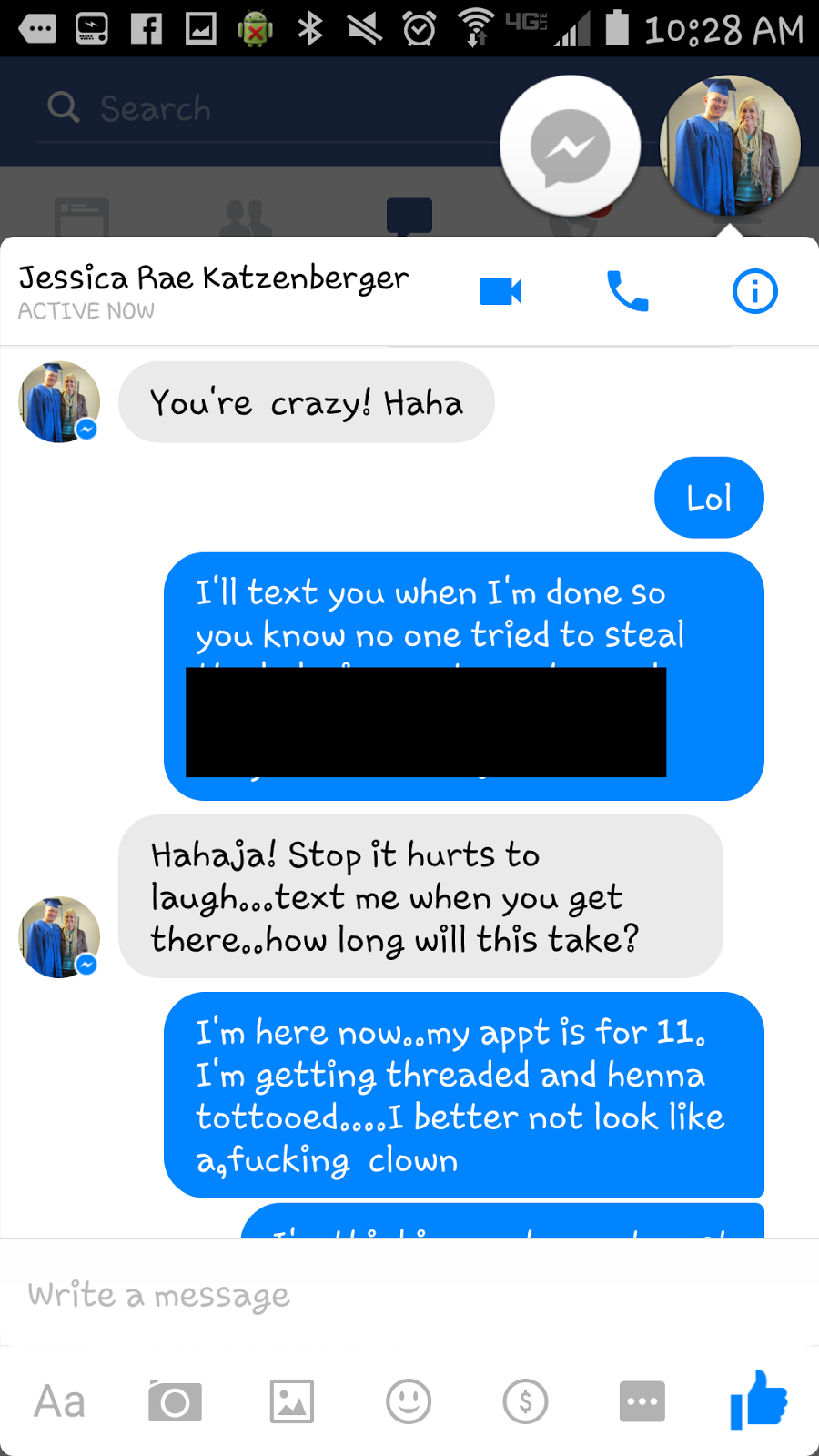
Task: Start a video call with Jessica
Action: [500, 292]
